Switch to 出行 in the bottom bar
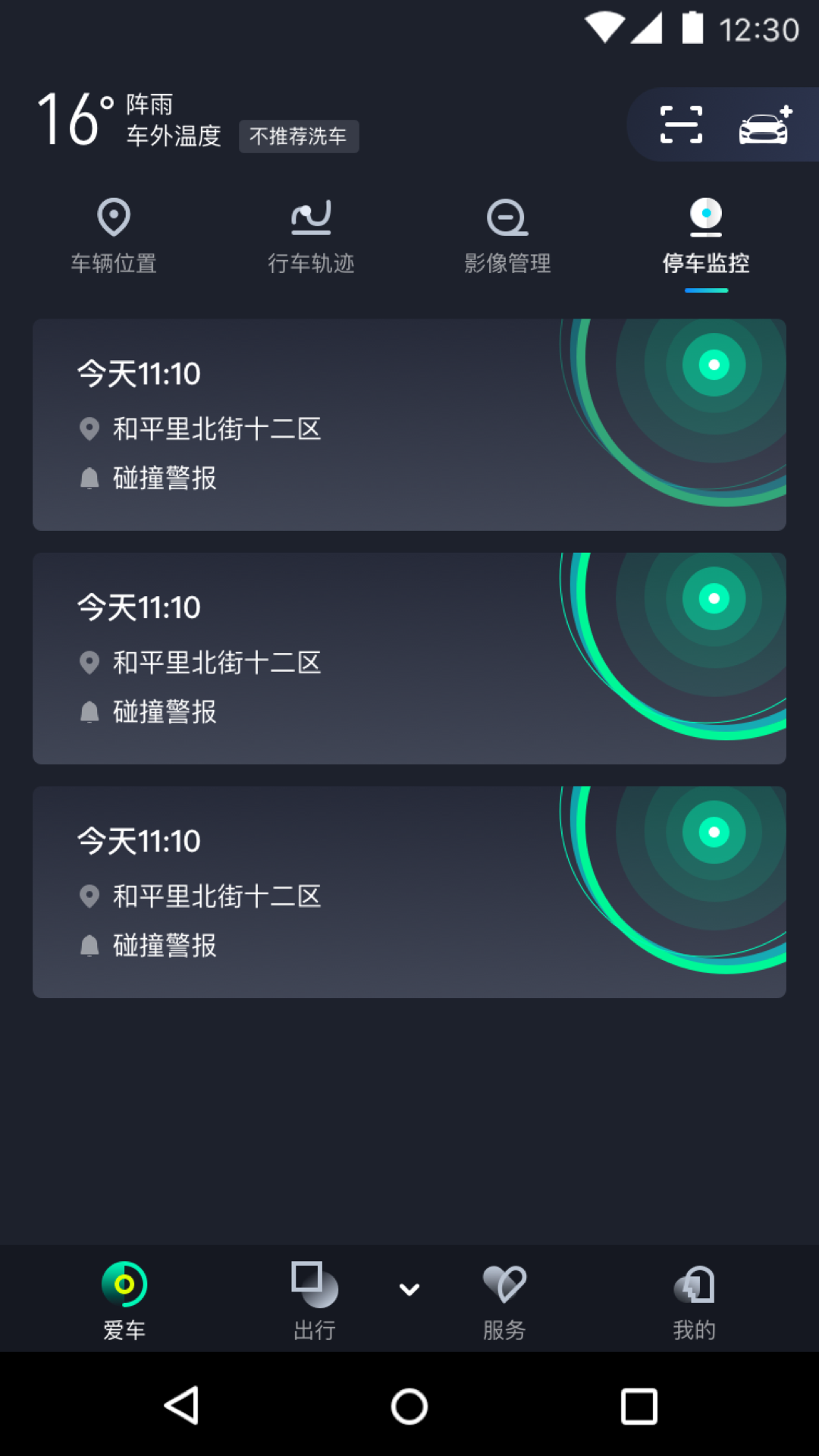This screenshot has width=819, height=1456. 314,1300
